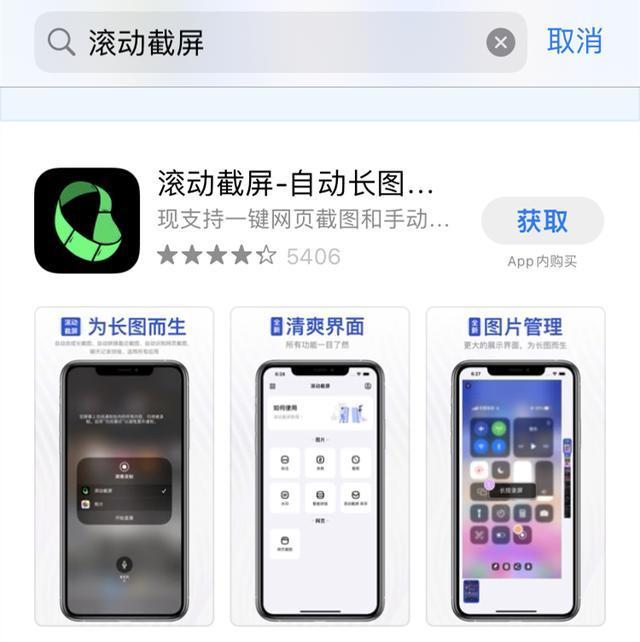Open the 为长图而生 preview screenshot
640x642 pixels.
pyautogui.click(x=124, y=466)
